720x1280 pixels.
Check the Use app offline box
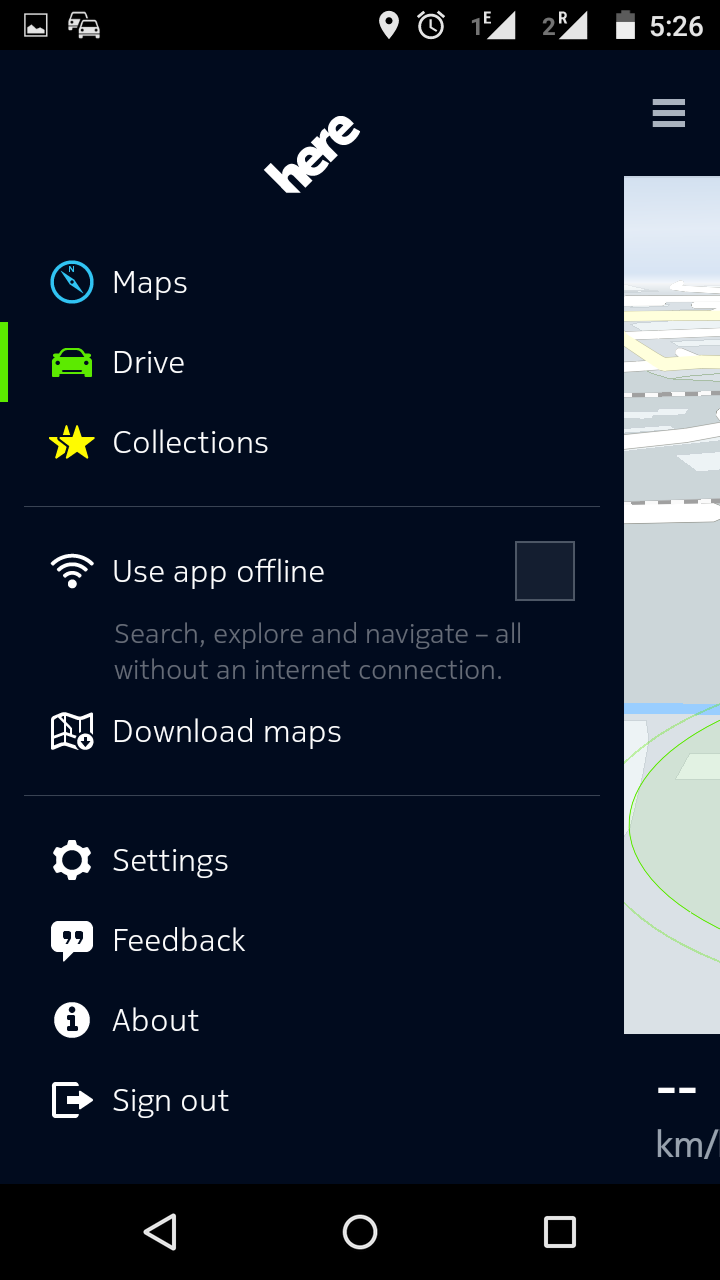[x=544, y=571]
